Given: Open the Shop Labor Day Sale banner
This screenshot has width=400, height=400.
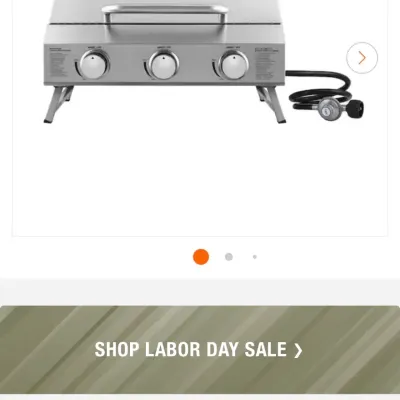Looking at the screenshot, I should pyautogui.click(x=200, y=350).
